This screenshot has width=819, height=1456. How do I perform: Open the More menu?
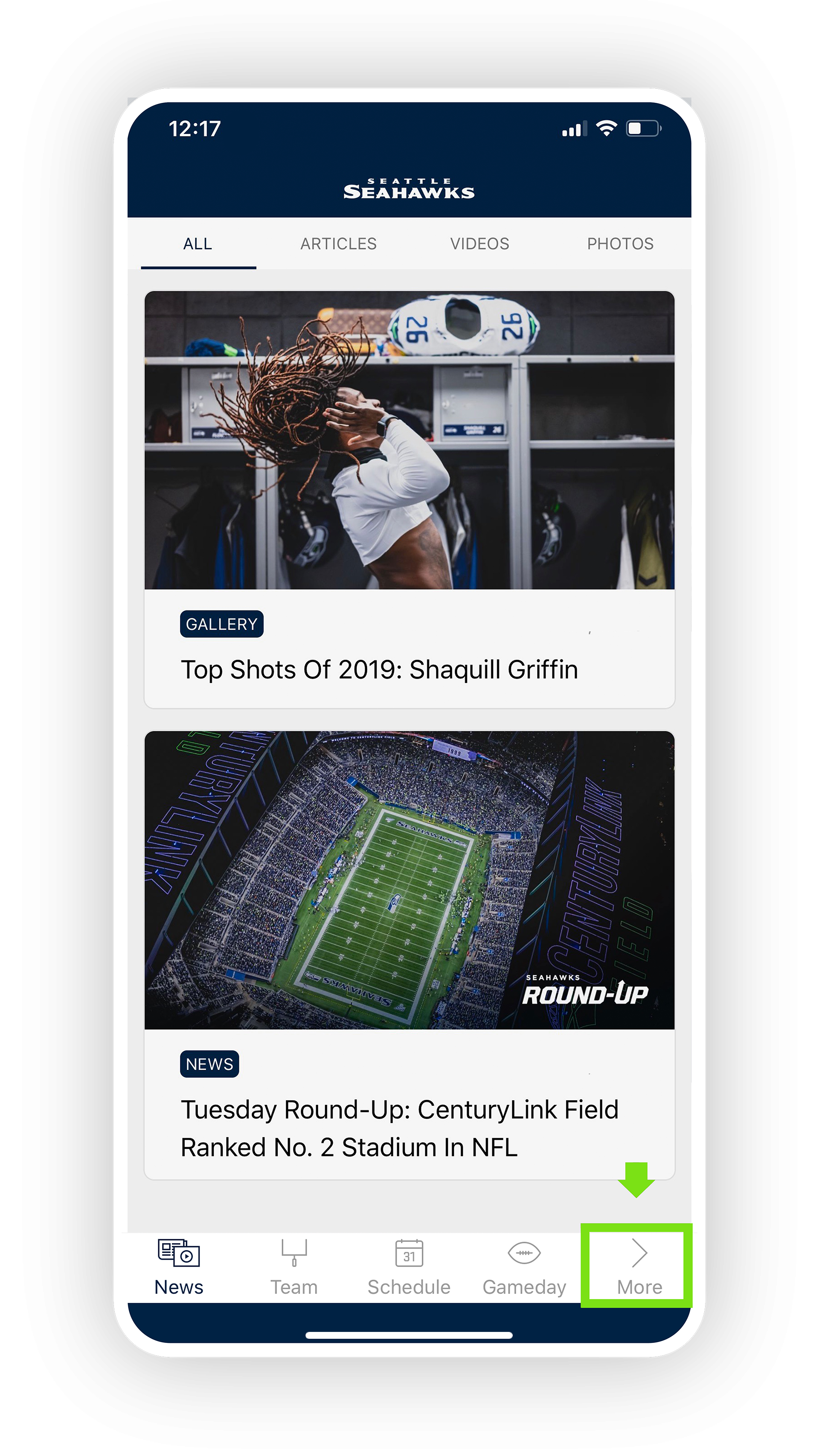(639, 1267)
